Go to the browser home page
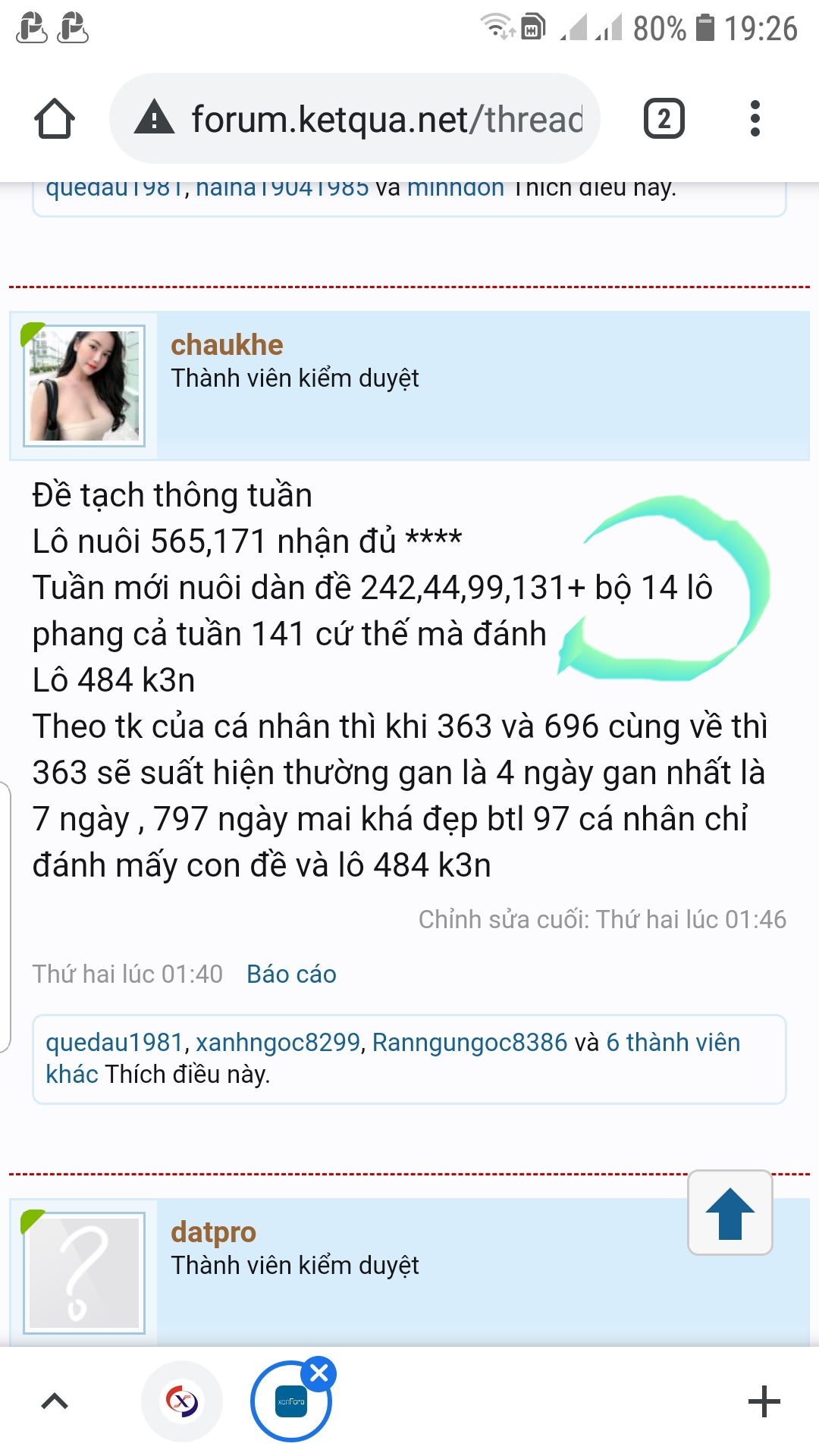 (x=55, y=119)
